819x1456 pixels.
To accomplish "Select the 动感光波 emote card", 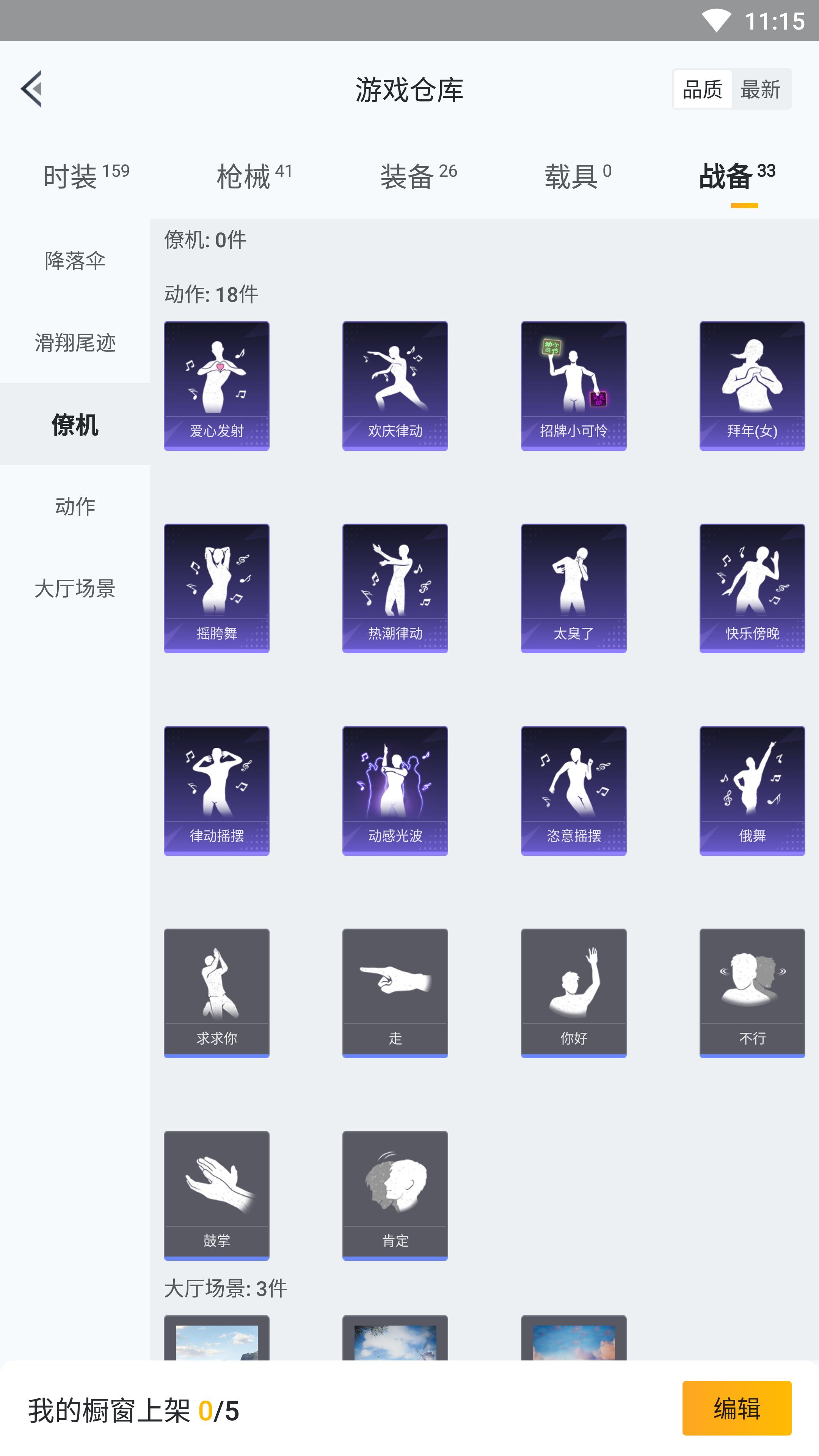I will coord(394,790).
